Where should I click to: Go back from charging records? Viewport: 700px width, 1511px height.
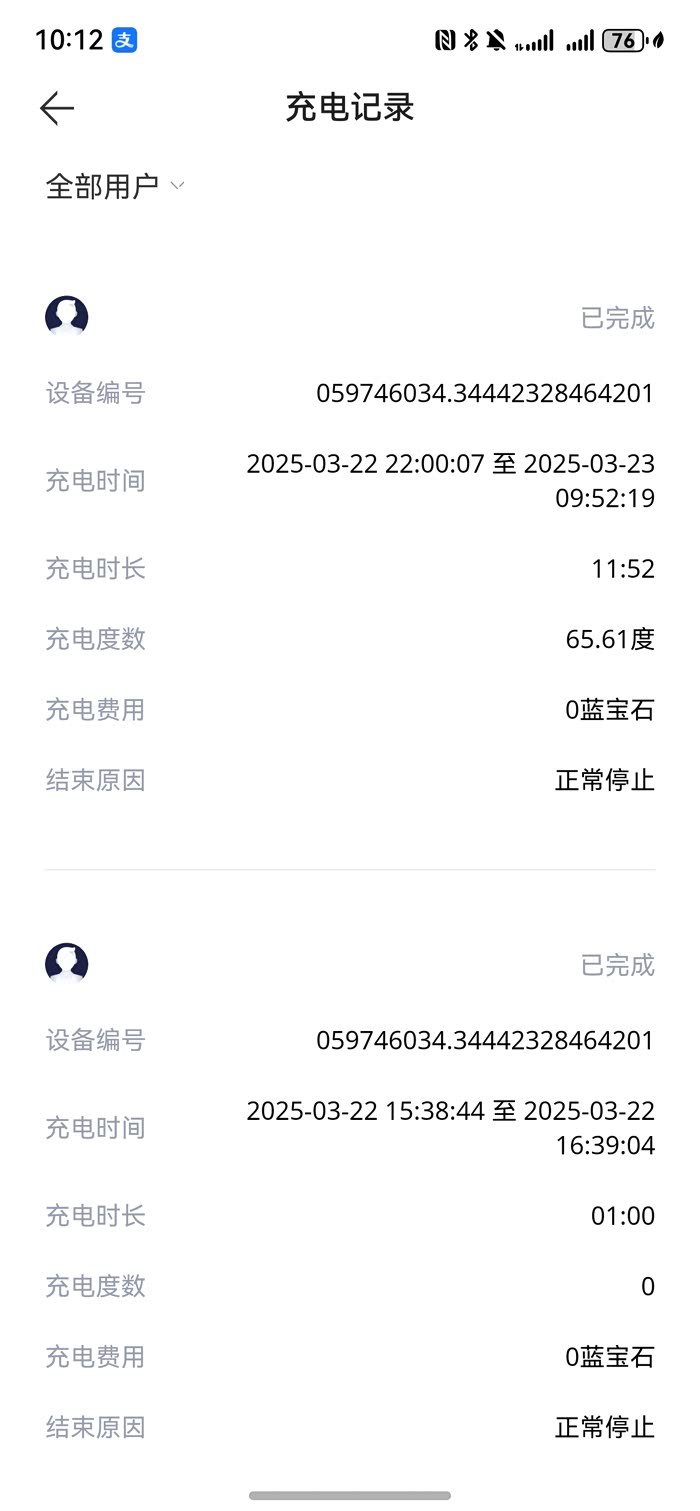pos(57,108)
